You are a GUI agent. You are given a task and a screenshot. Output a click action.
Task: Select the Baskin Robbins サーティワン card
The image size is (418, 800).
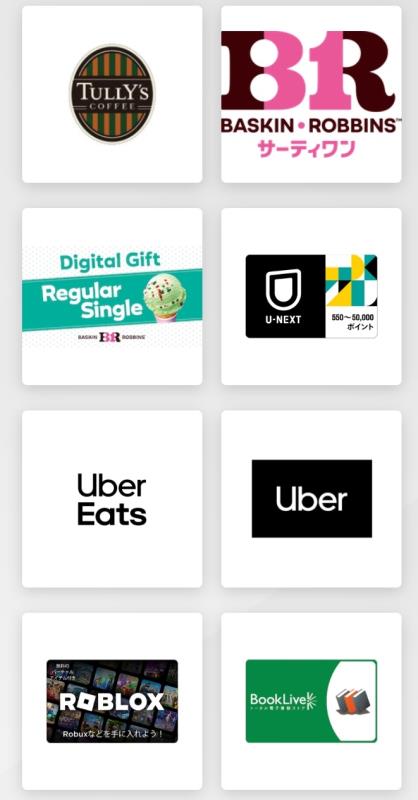311,94
